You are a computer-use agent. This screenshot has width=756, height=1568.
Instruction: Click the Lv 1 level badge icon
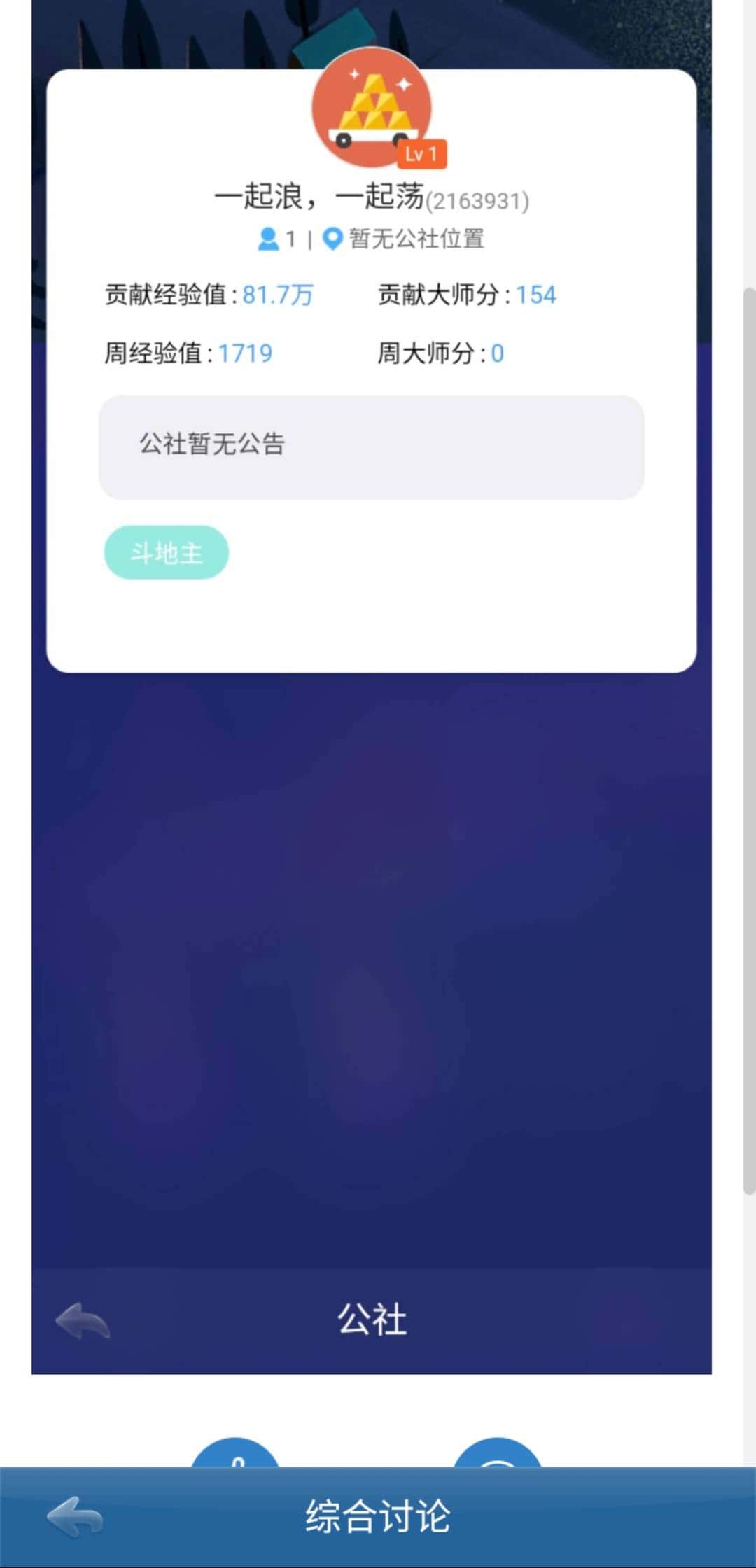pyautogui.click(x=423, y=155)
